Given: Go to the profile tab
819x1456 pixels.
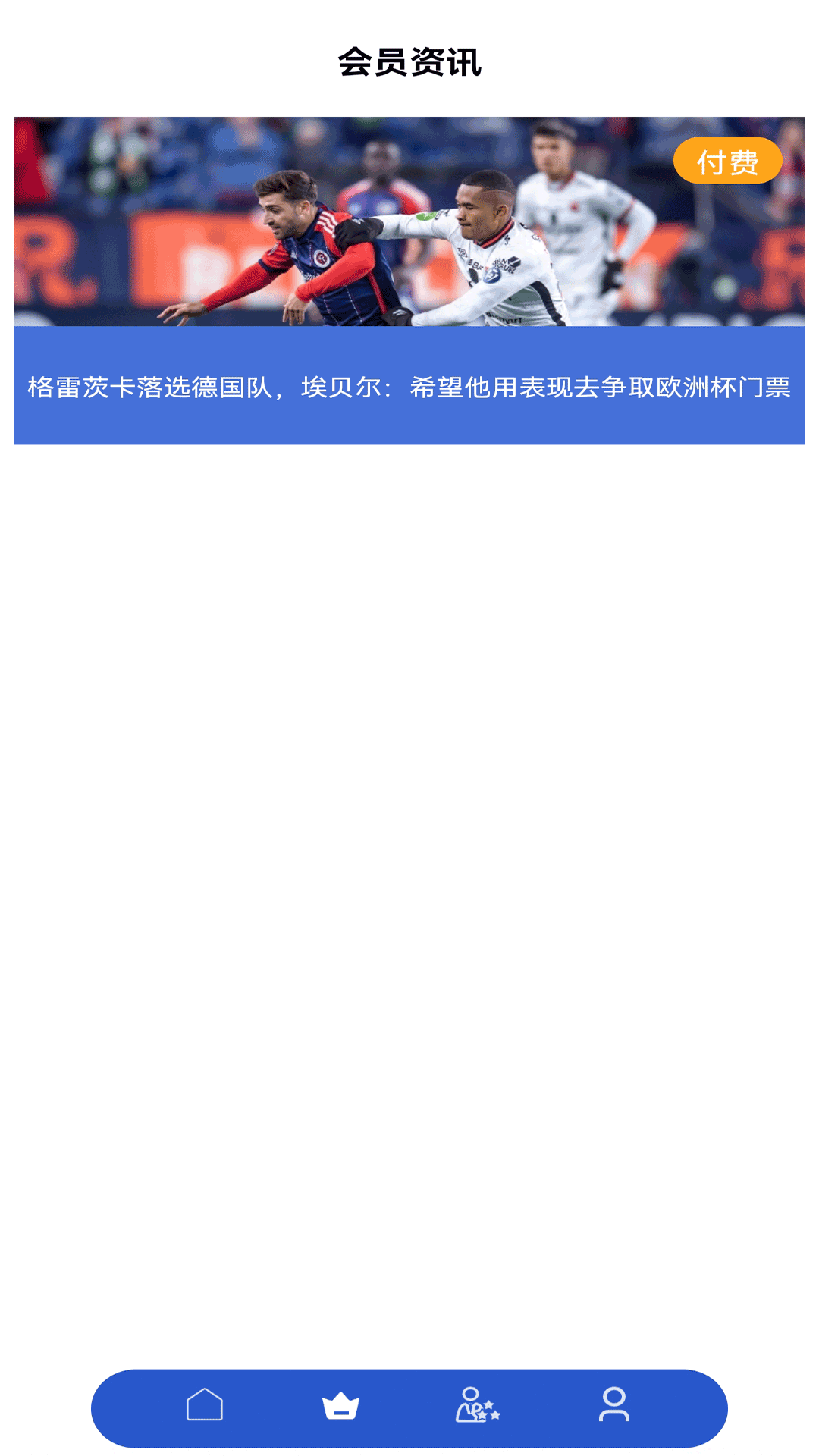Looking at the screenshot, I should click(613, 1405).
